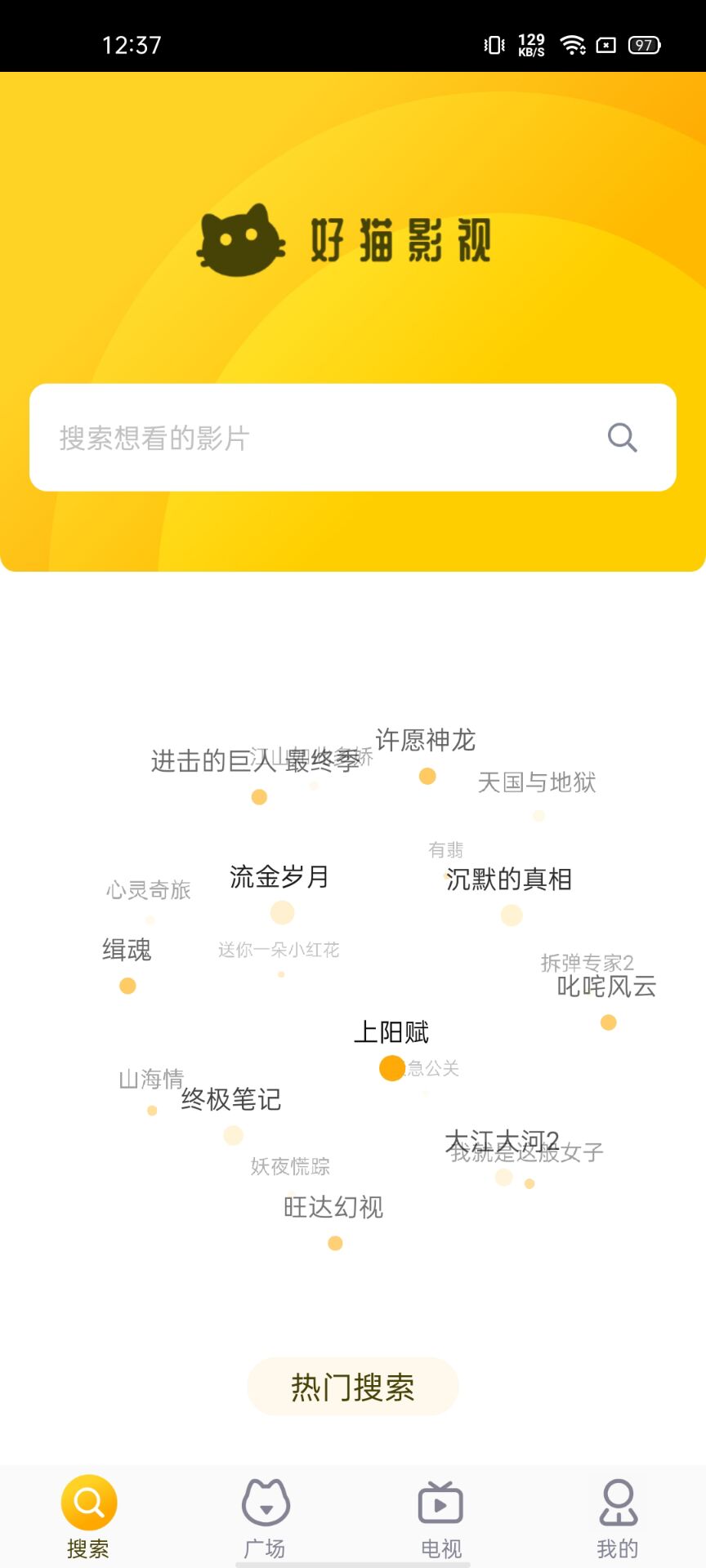Tap the search box for movies
Image resolution: width=706 pixels, height=1568 pixels.
[327, 438]
